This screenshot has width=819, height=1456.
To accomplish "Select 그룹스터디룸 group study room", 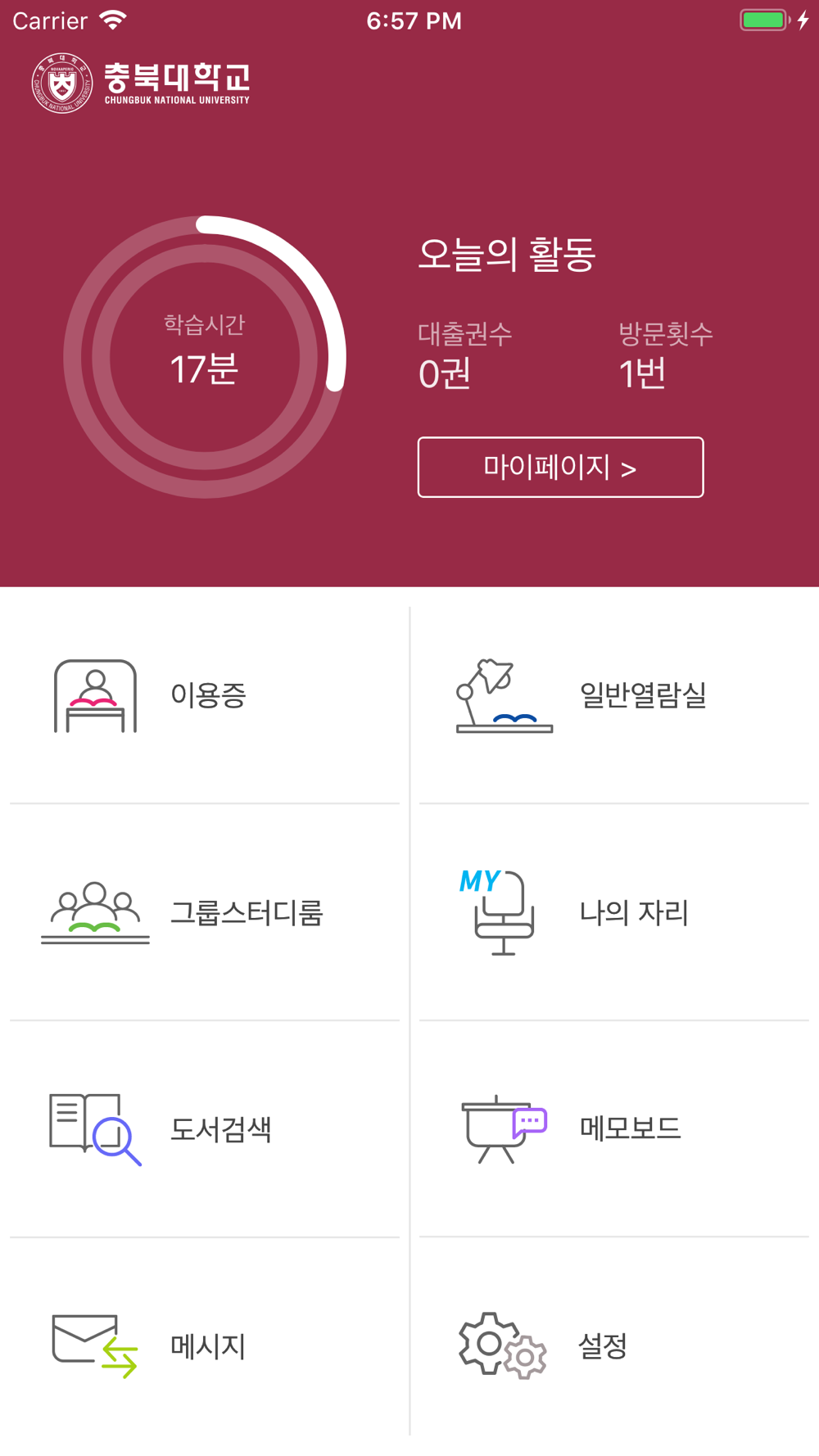I will pyautogui.click(x=205, y=912).
